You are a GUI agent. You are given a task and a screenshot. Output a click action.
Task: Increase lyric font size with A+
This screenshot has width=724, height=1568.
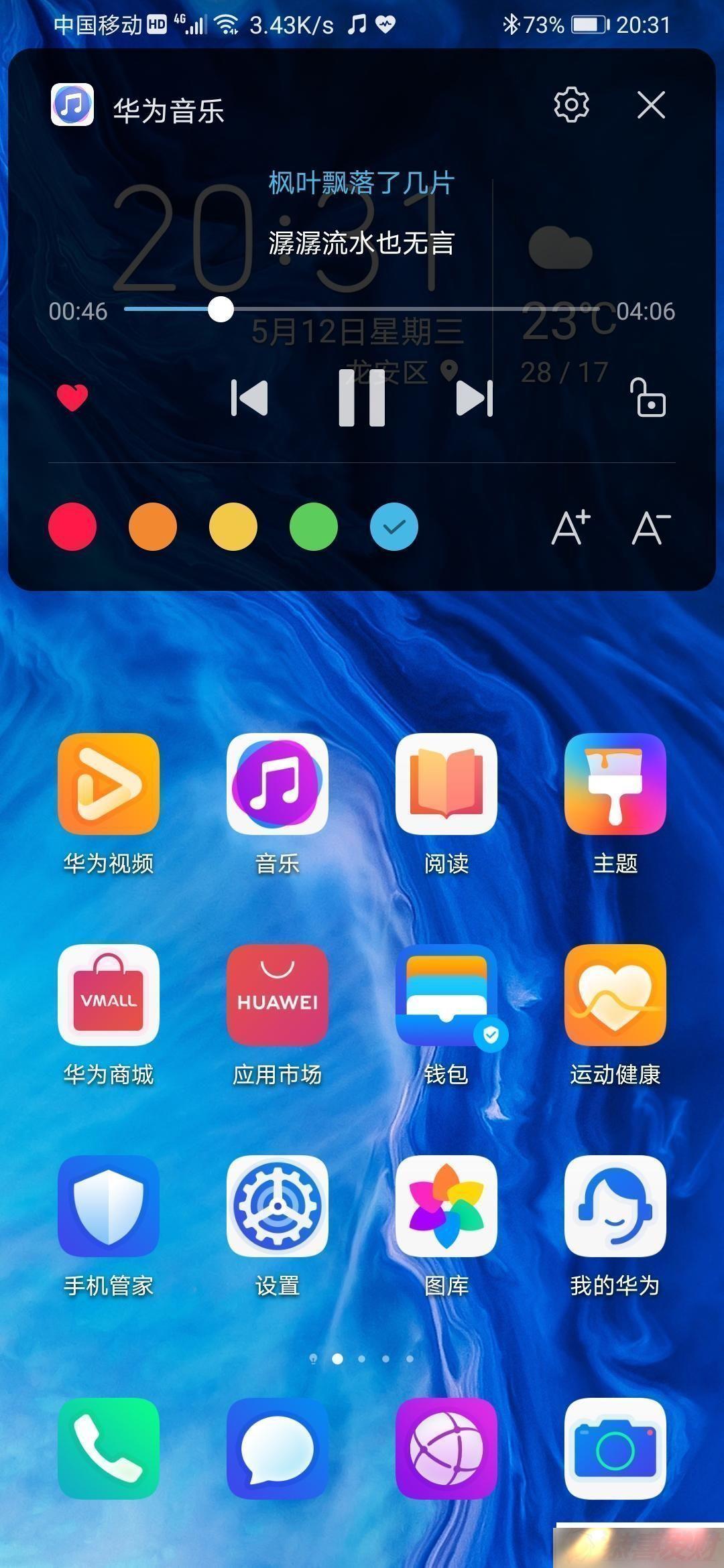click(x=570, y=527)
